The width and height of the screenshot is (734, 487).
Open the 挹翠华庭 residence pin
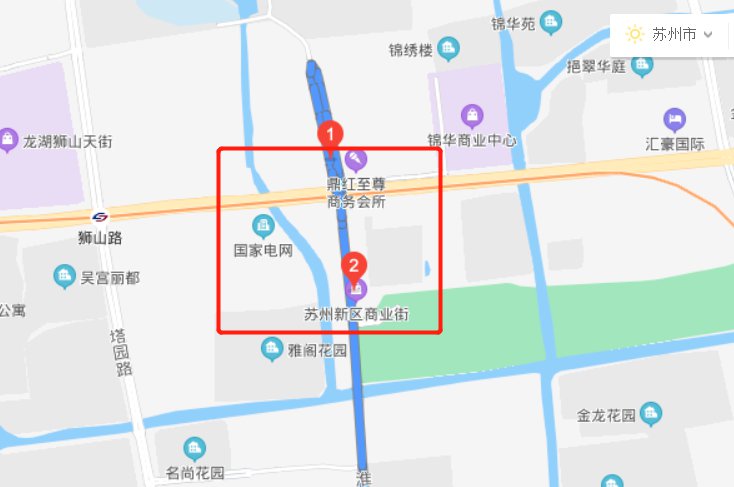(641, 65)
